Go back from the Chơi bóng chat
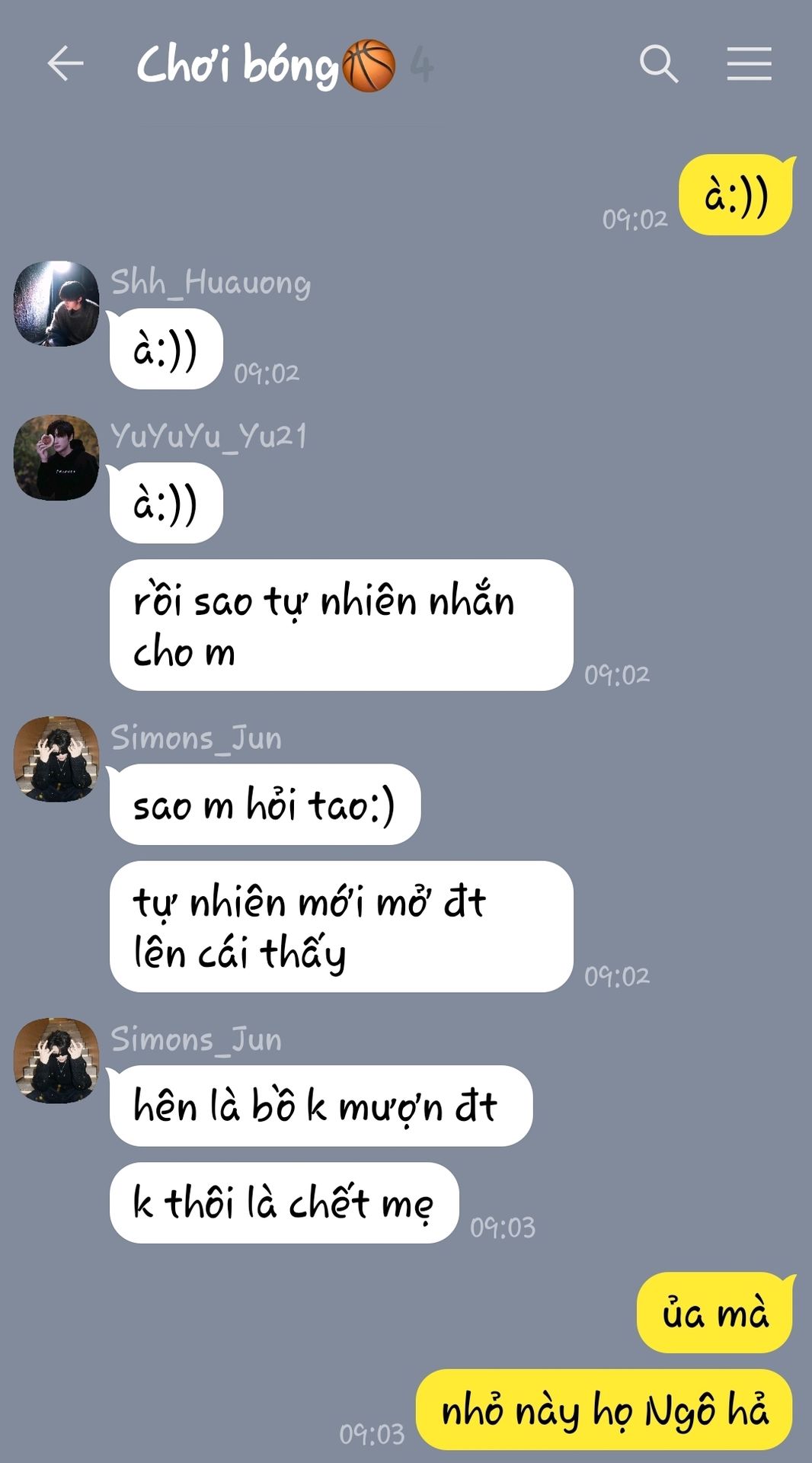Image resolution: width=812 pixels, height=1463 pixels. 65,63
